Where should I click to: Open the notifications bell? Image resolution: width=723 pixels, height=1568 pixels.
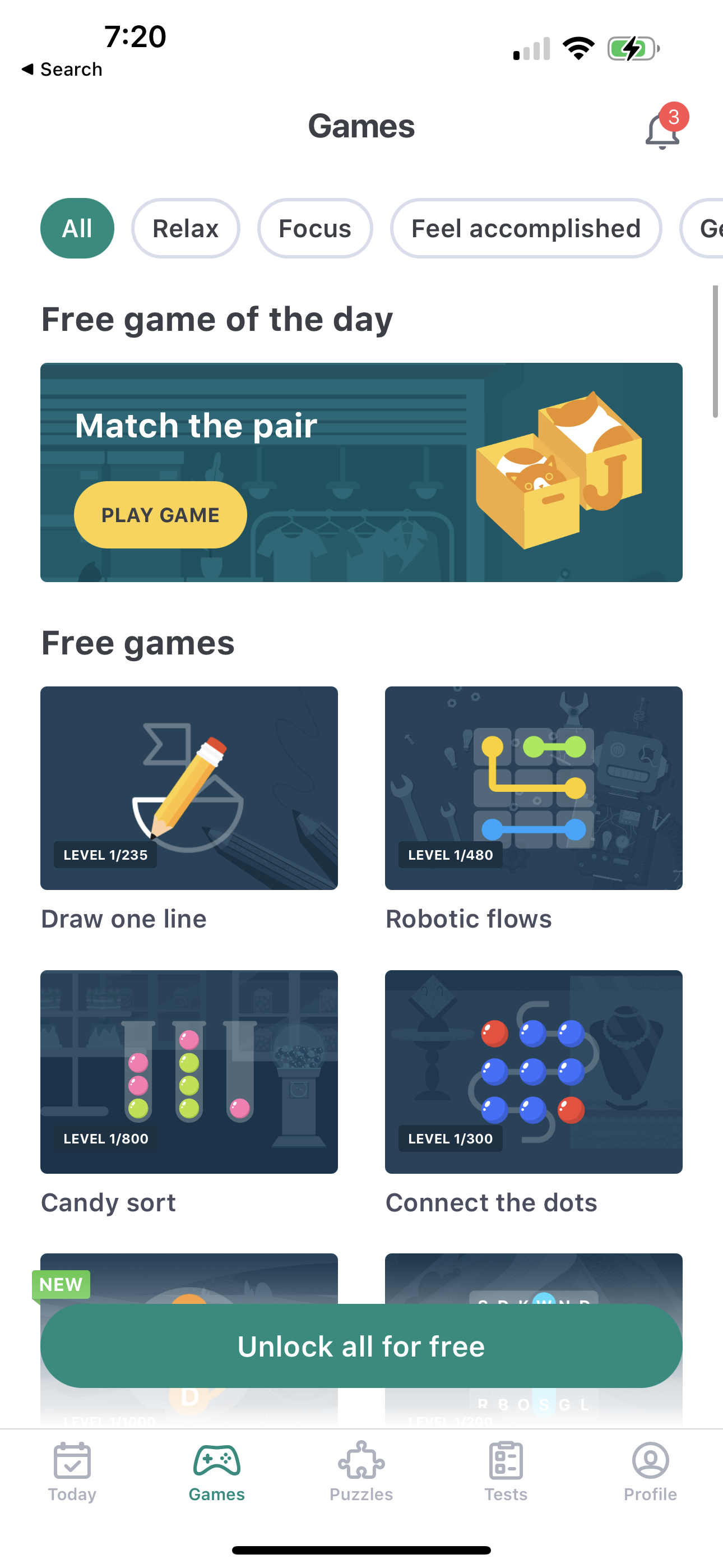click(662, 129)
